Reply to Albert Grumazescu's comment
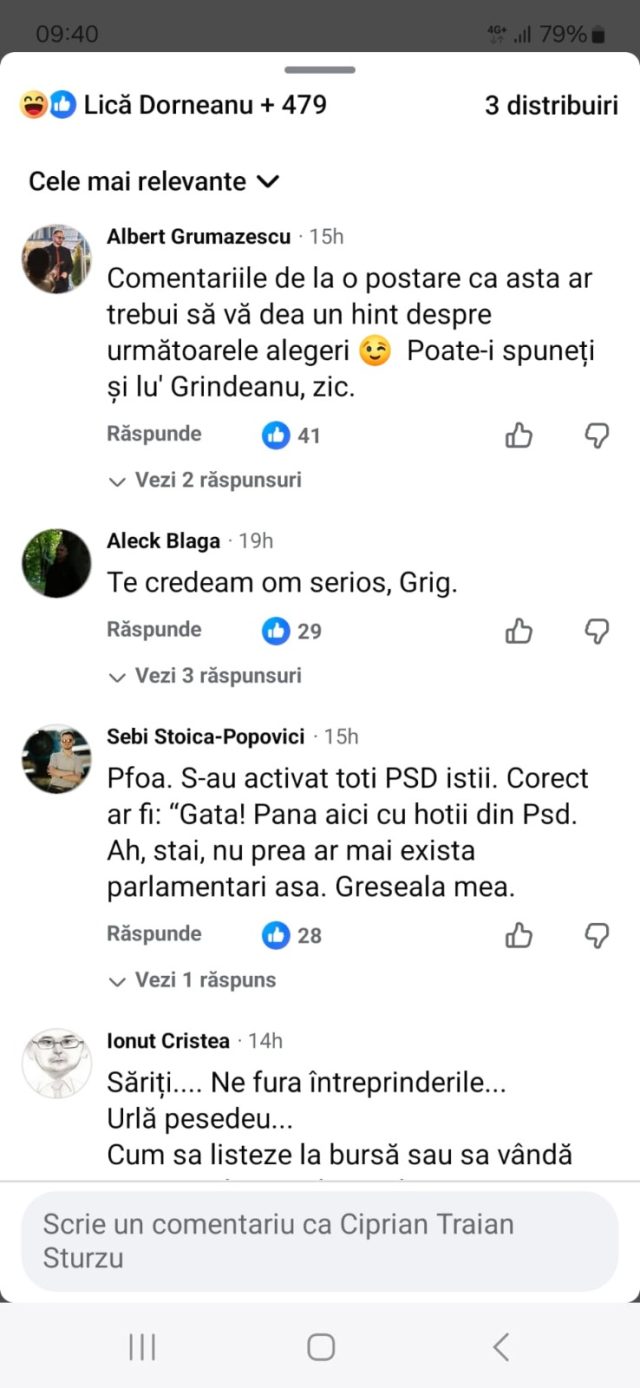This screenshot has height=1388, width=640. pyautogui.click(x=154, y=434)
